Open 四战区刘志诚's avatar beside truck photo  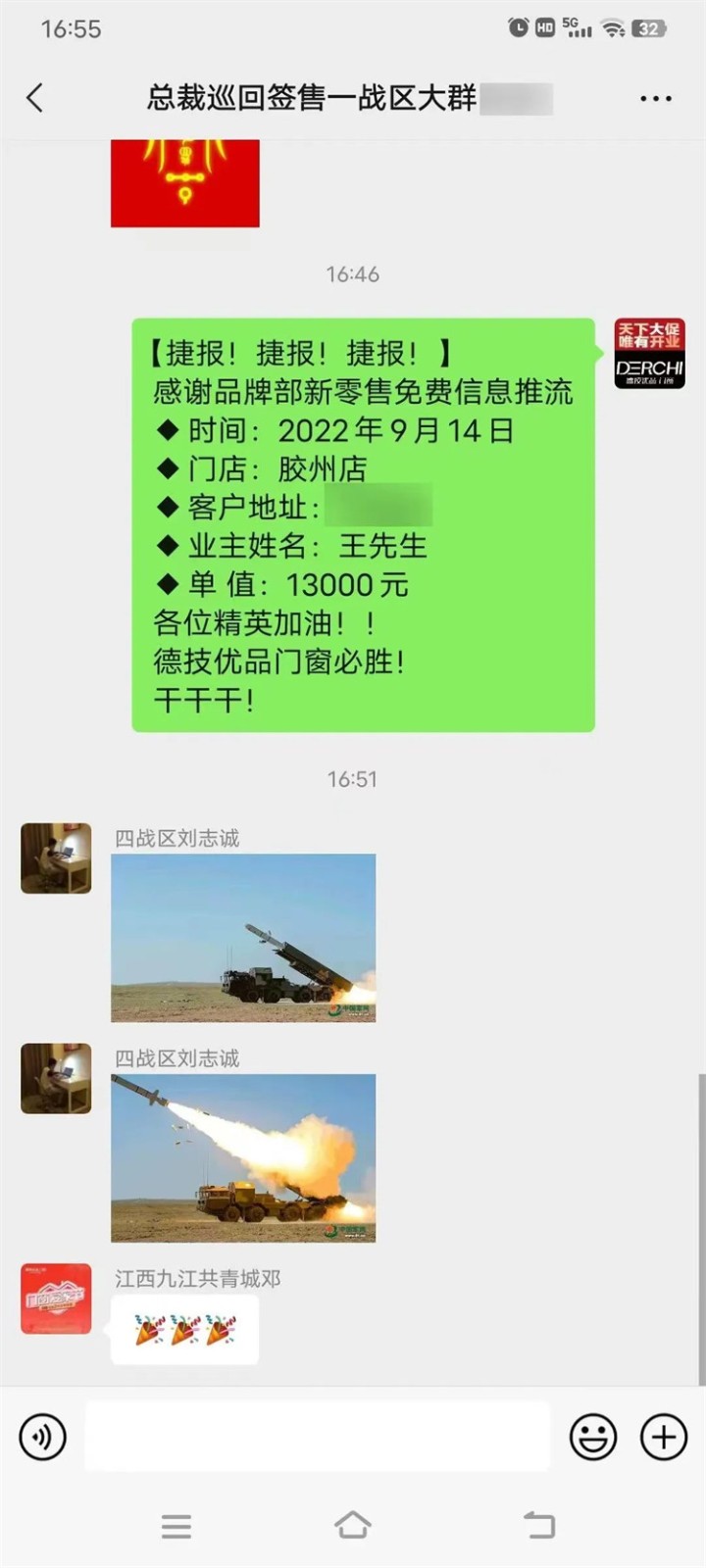click(x=56, y=858)
